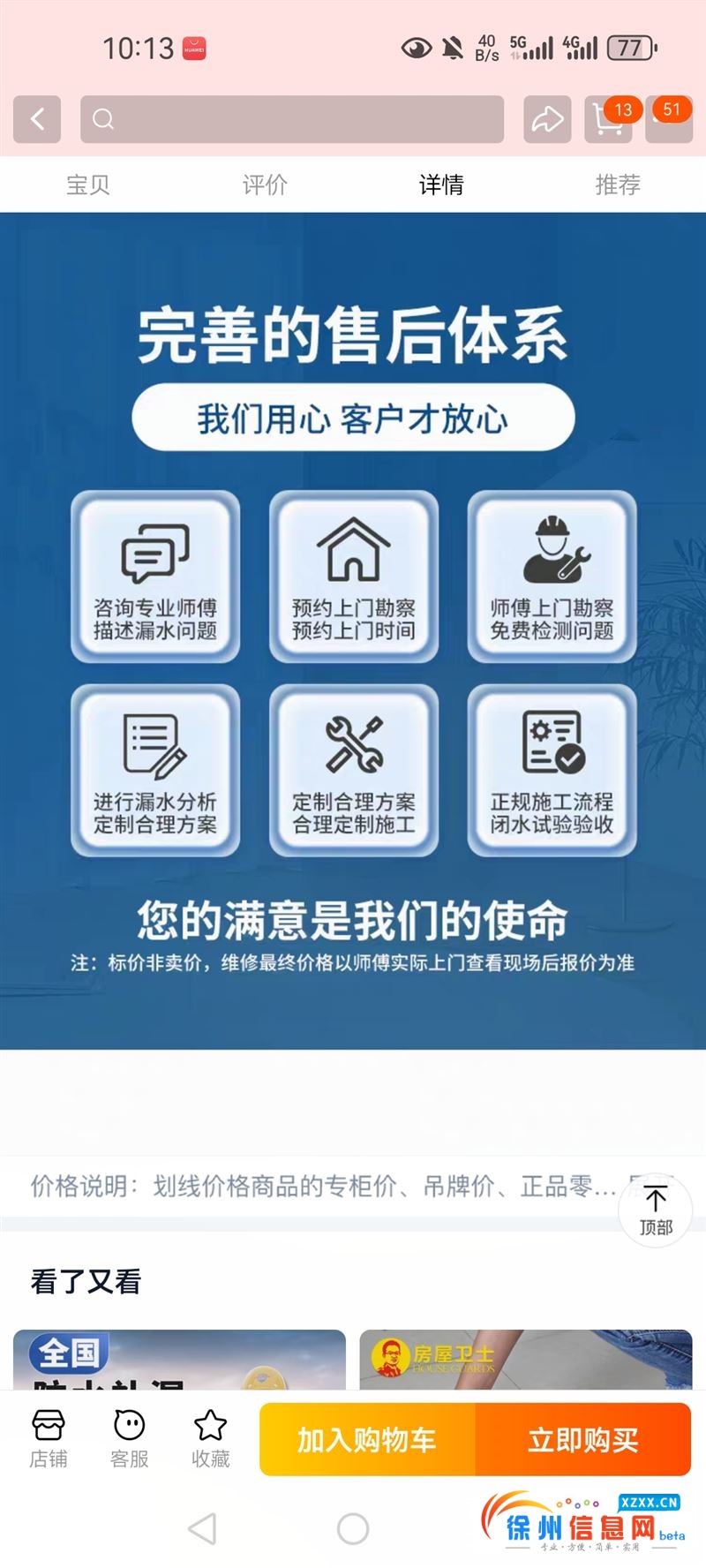The height and width of the screenshot is (1568, 706).
Task: Open the 全国 recommended product card
Action: click(179, 1360)
